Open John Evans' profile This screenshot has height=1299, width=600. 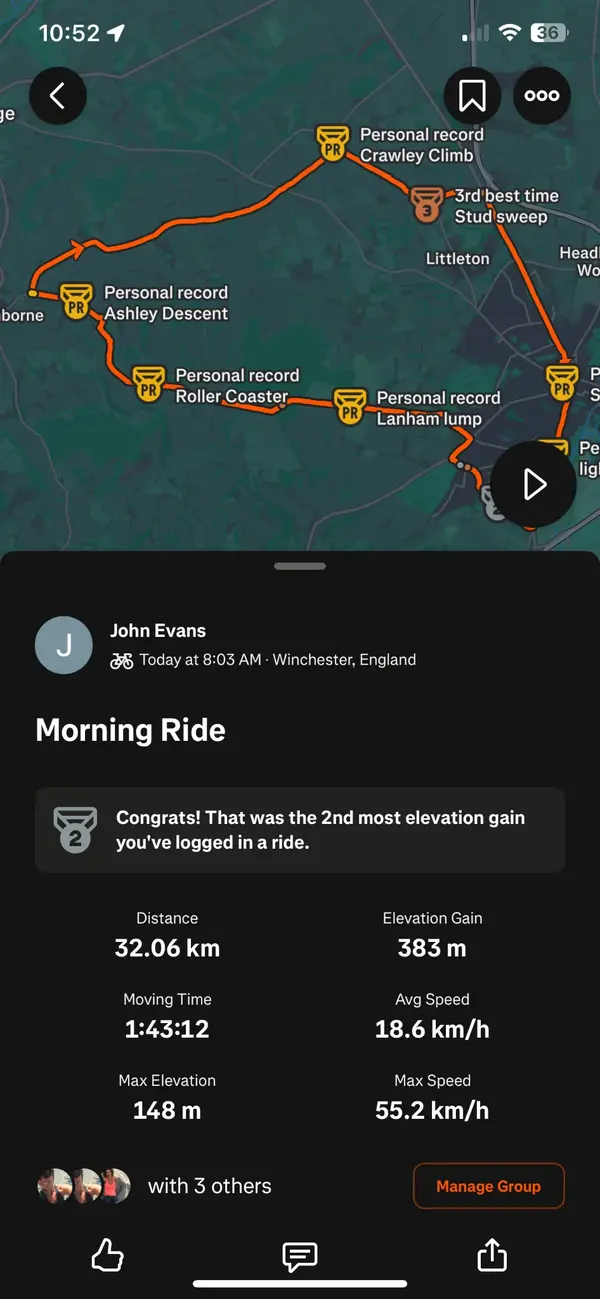[63, 645]
